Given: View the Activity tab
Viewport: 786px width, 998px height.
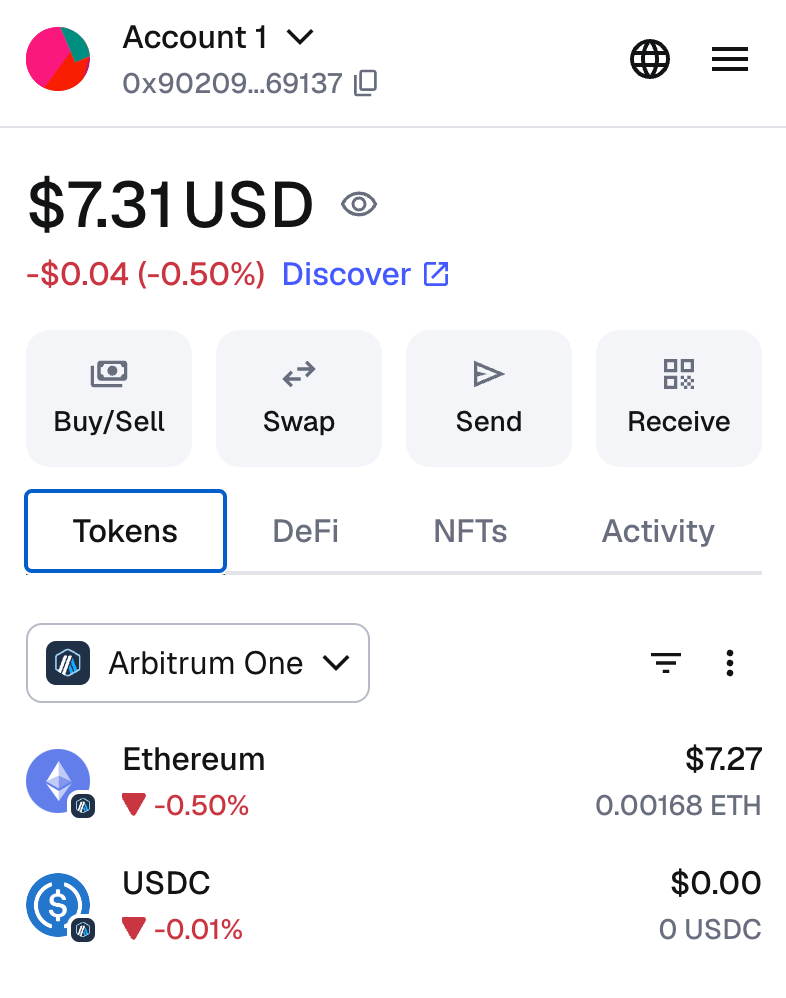Looking at the screenshot, I should pyautogui.click(x=658, y=531).
